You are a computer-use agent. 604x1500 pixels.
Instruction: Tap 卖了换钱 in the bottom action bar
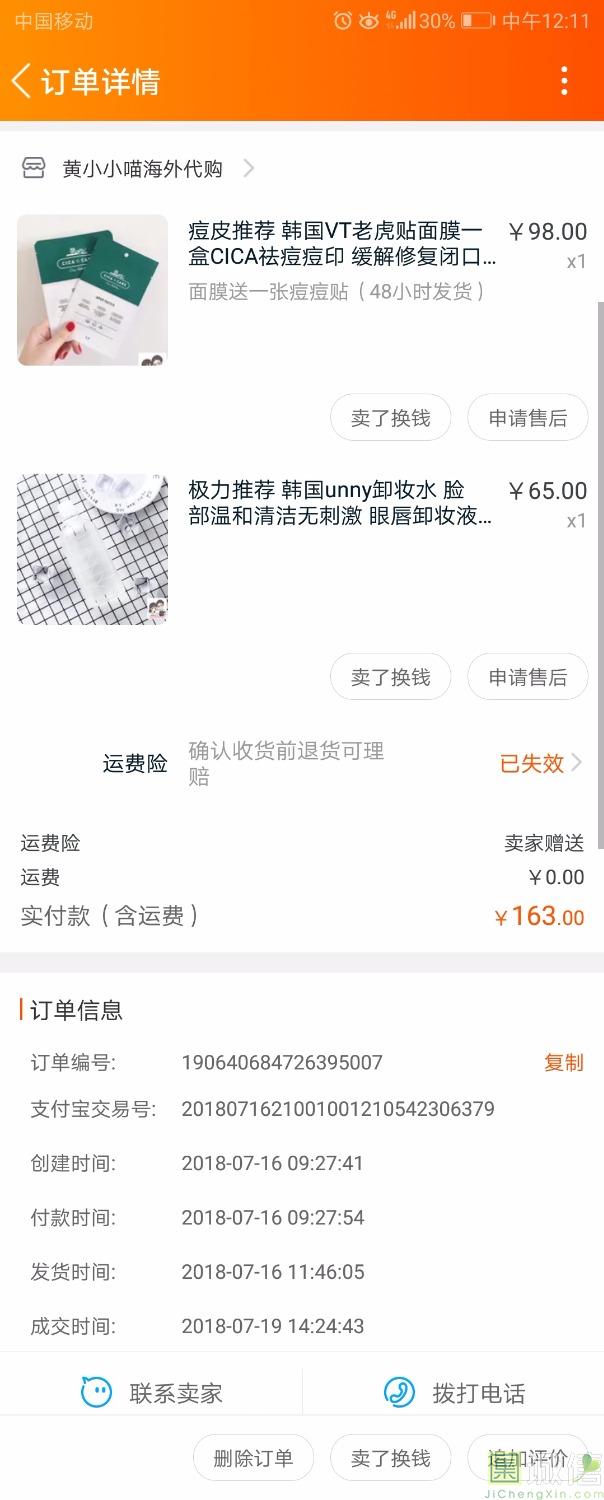[x=390, y=1458]
